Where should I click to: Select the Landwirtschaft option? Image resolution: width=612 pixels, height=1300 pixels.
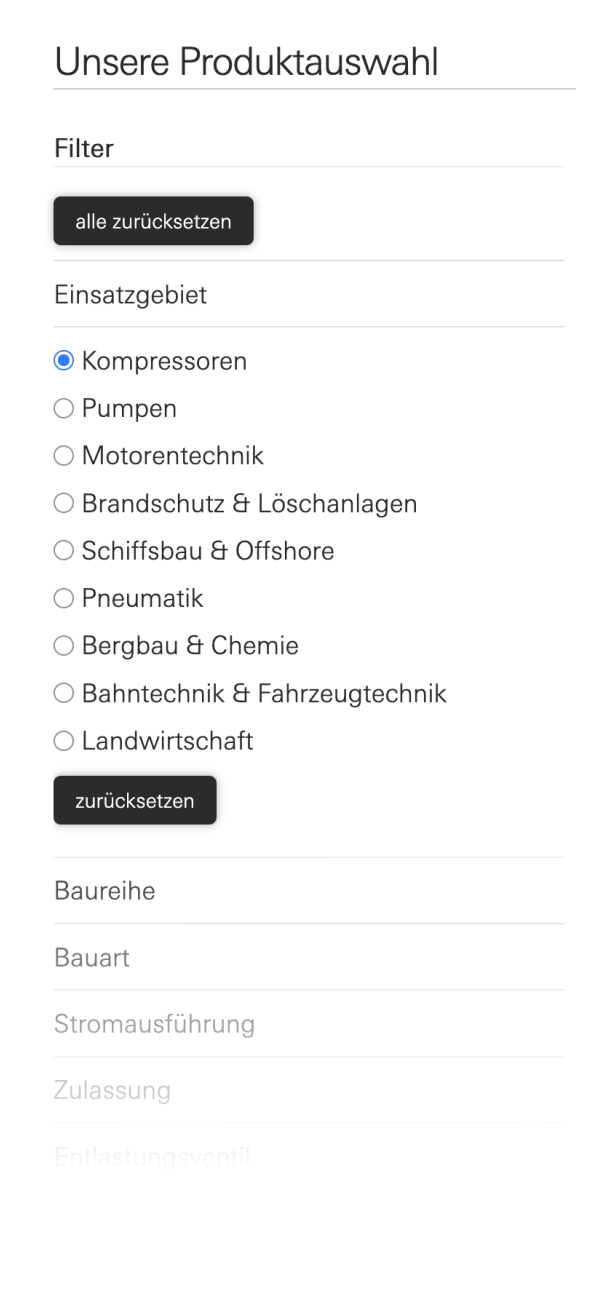[x=64, y=741]
